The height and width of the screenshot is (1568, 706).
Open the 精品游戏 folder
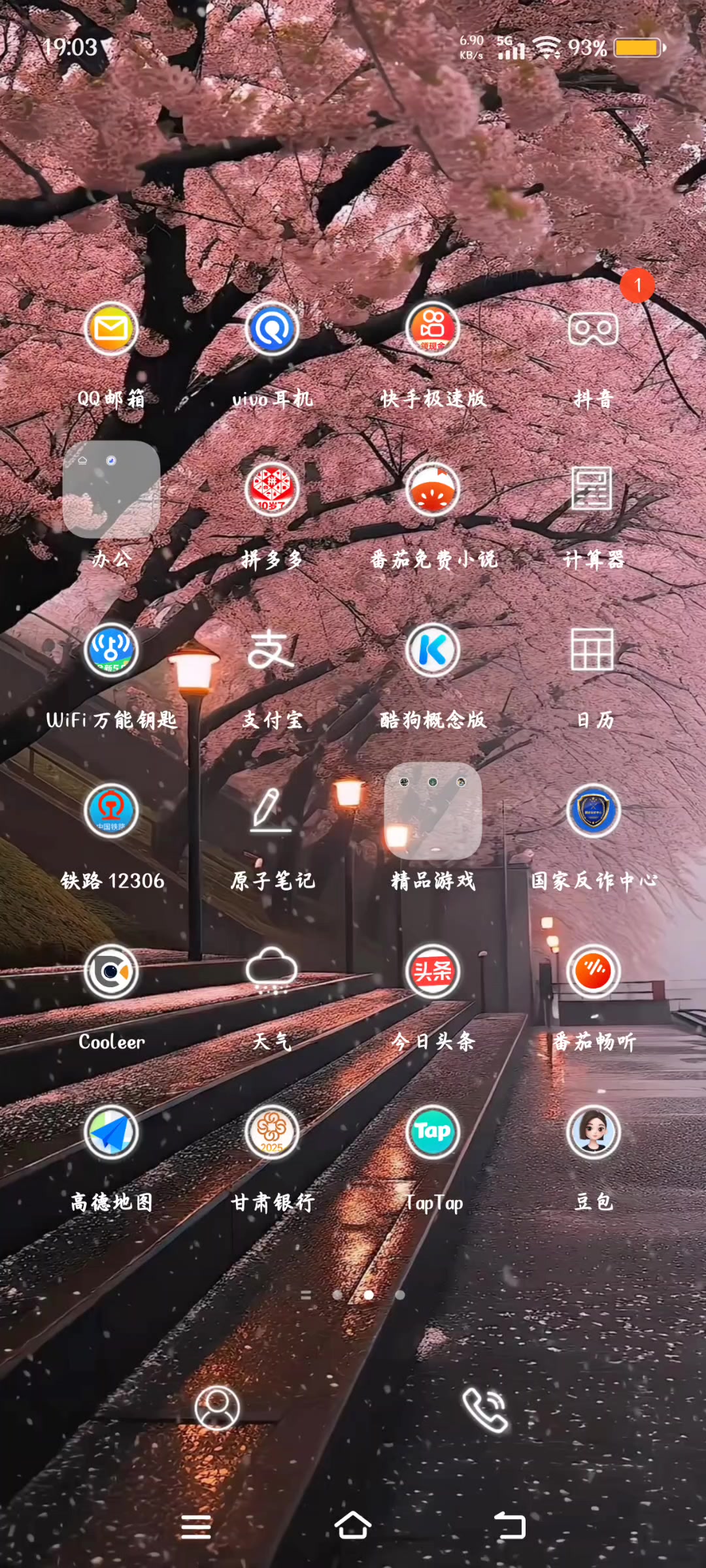point(433,811)
